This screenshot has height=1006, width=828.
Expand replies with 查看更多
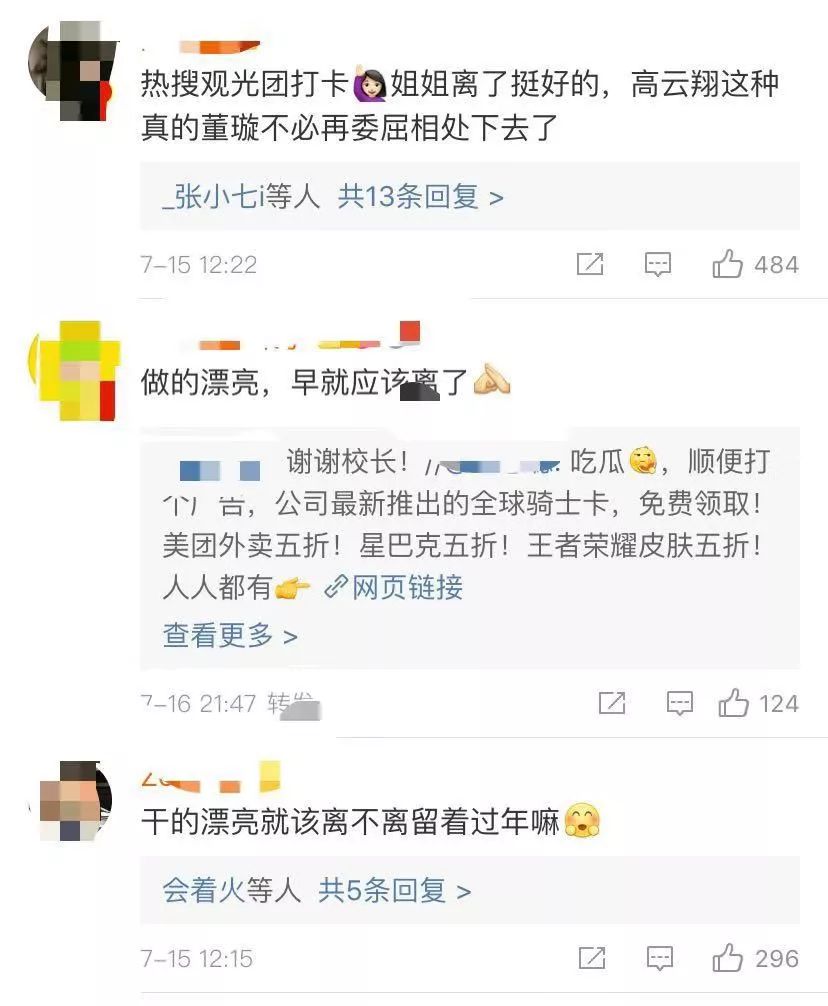pyautogui.click(x=230, y=635)
